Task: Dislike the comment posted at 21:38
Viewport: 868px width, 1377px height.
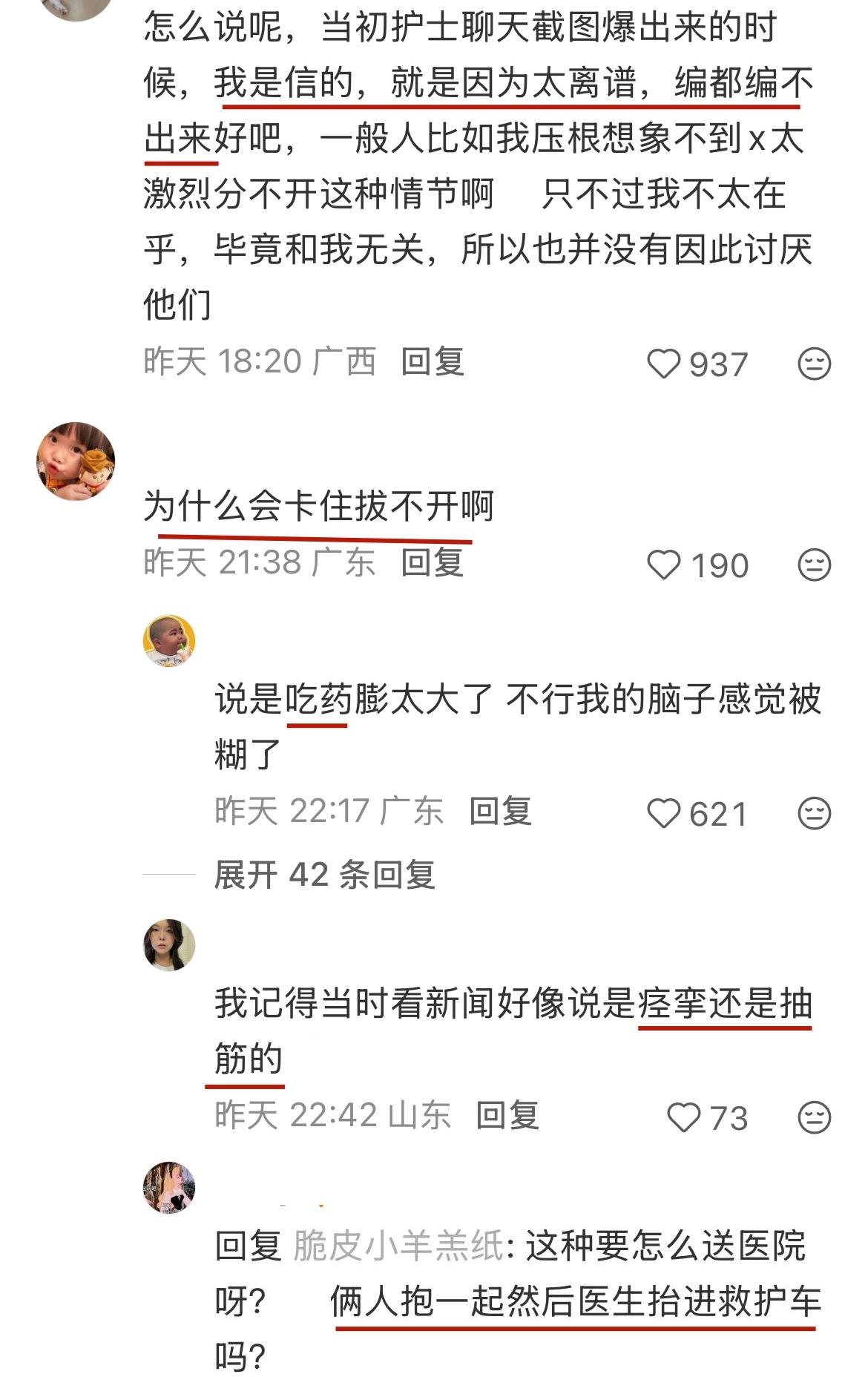Action: tap(814, 565)
